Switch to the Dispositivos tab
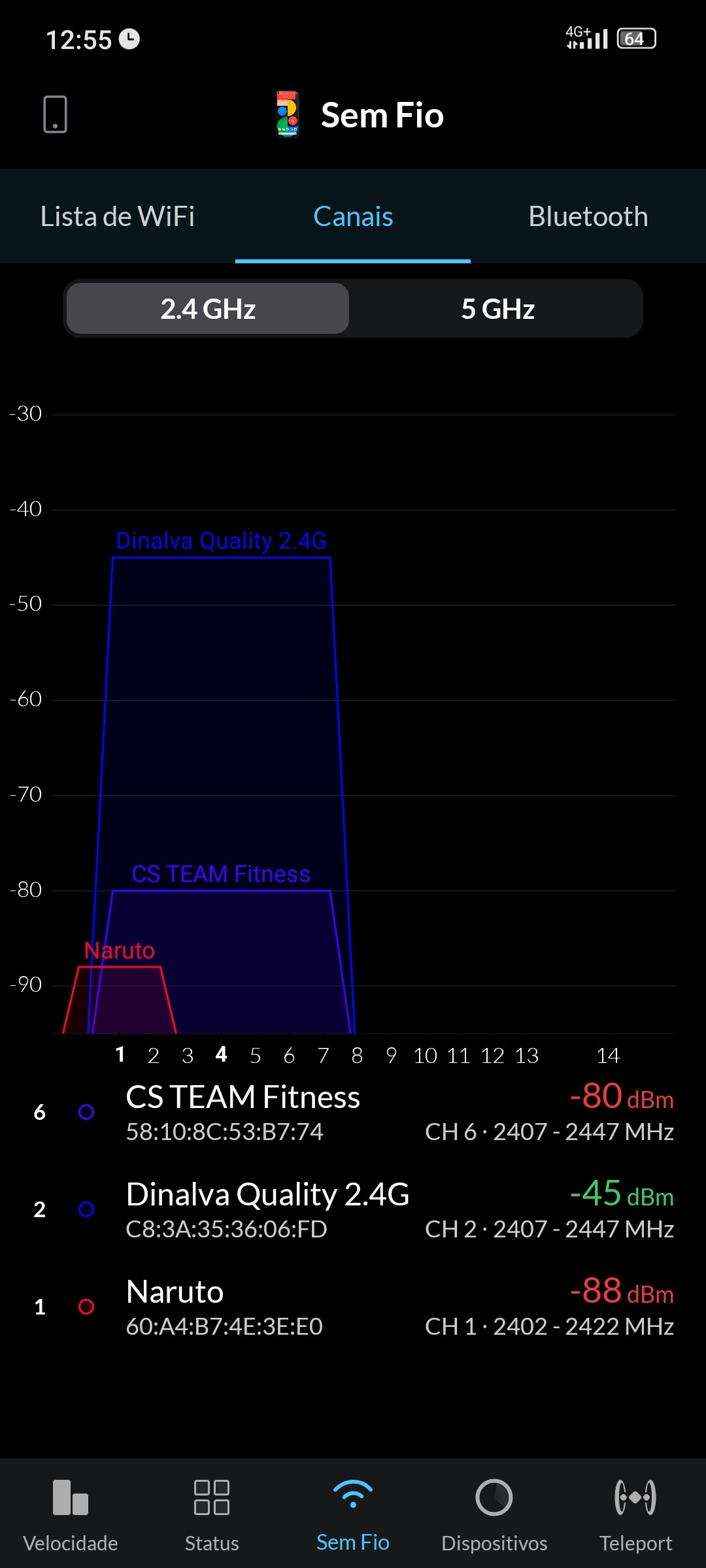This screenshot has width=706, height=1568. 494,1513
